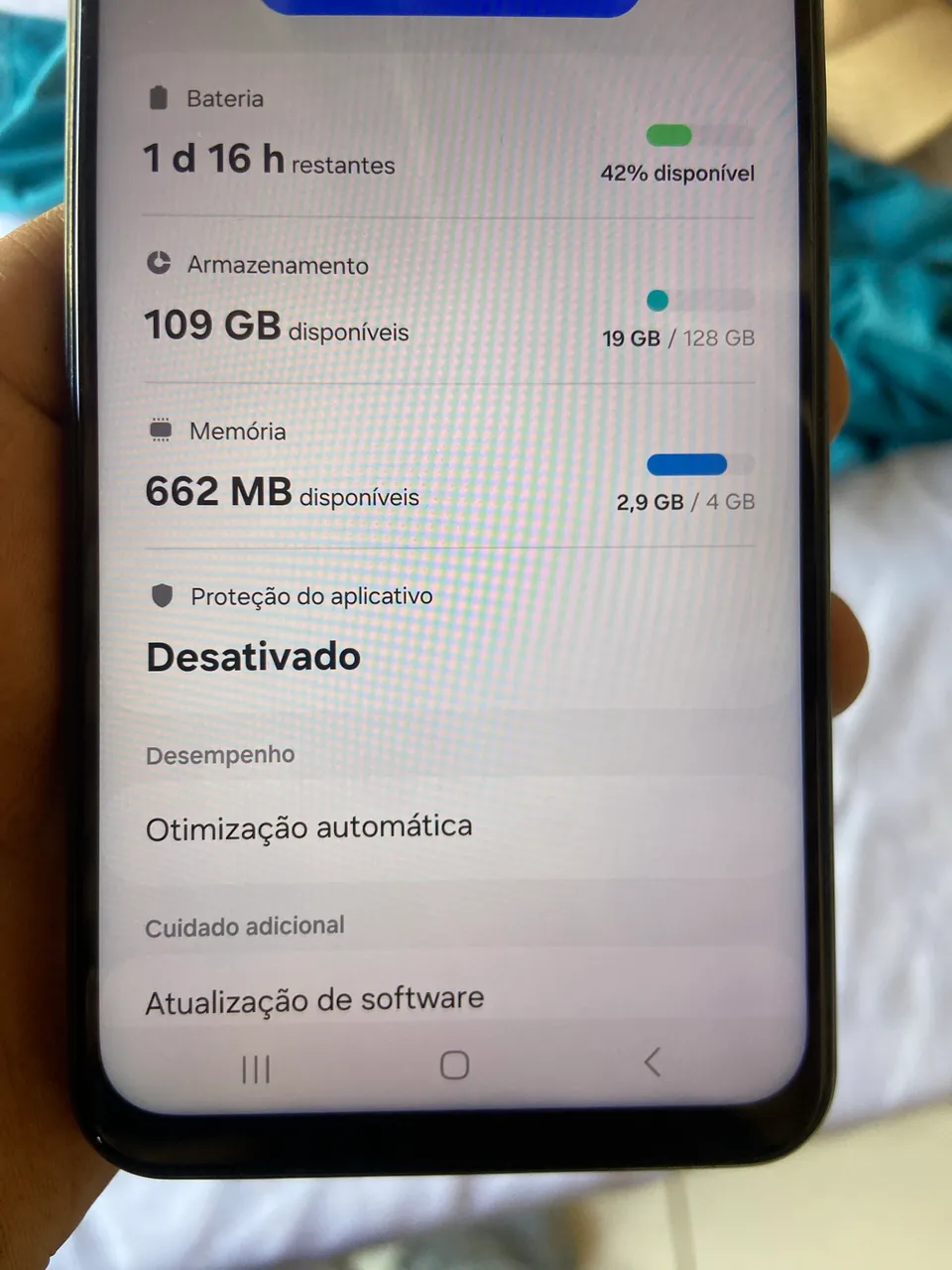The image size is (952, 1270).
Task: Tap the home button in navigation bar
Action: click(454, 1065)
